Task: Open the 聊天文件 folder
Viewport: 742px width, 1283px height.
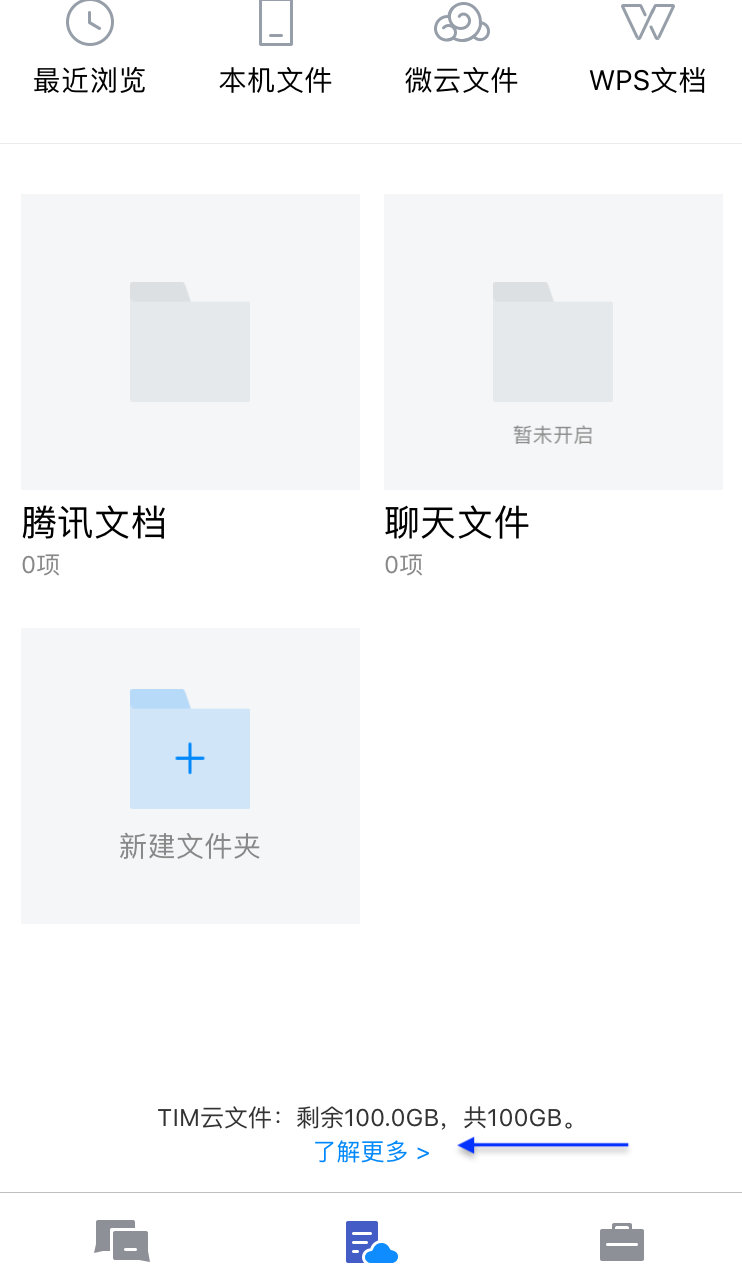Action: click(553, 386)
